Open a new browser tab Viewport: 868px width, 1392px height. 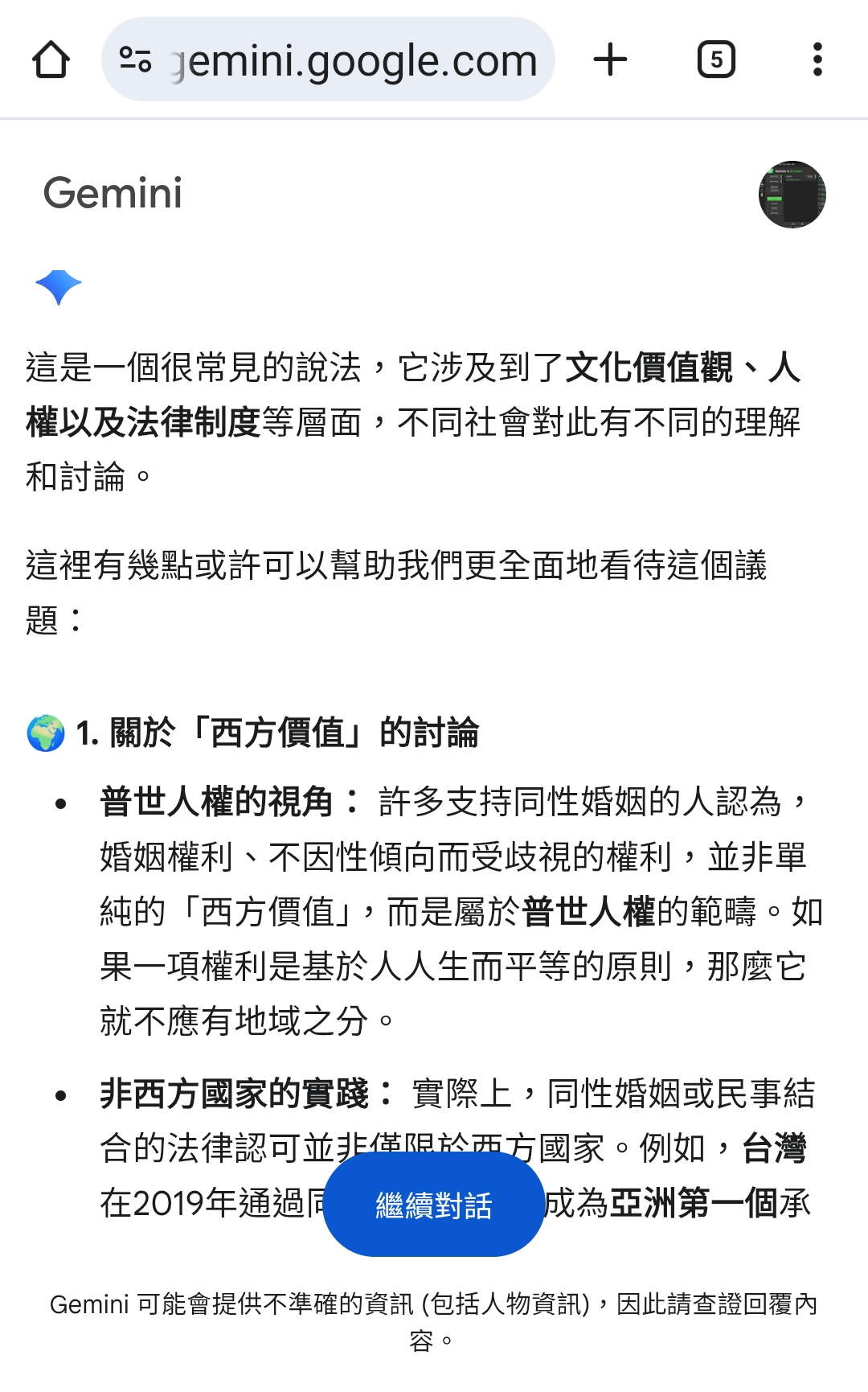tap(610, 60)
